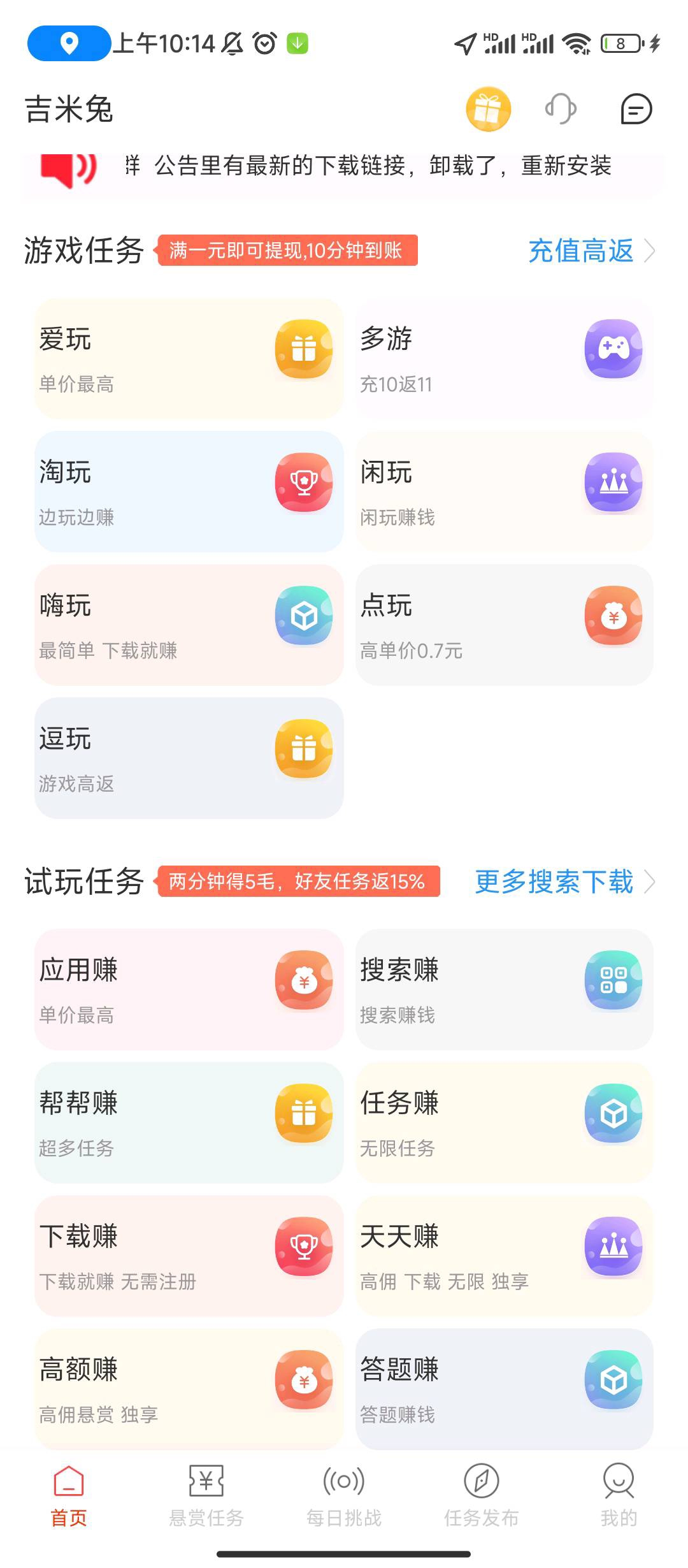Screen dimensions: 688x1568
Task: Open the 淘玩 card
Action: coord(189,492)
